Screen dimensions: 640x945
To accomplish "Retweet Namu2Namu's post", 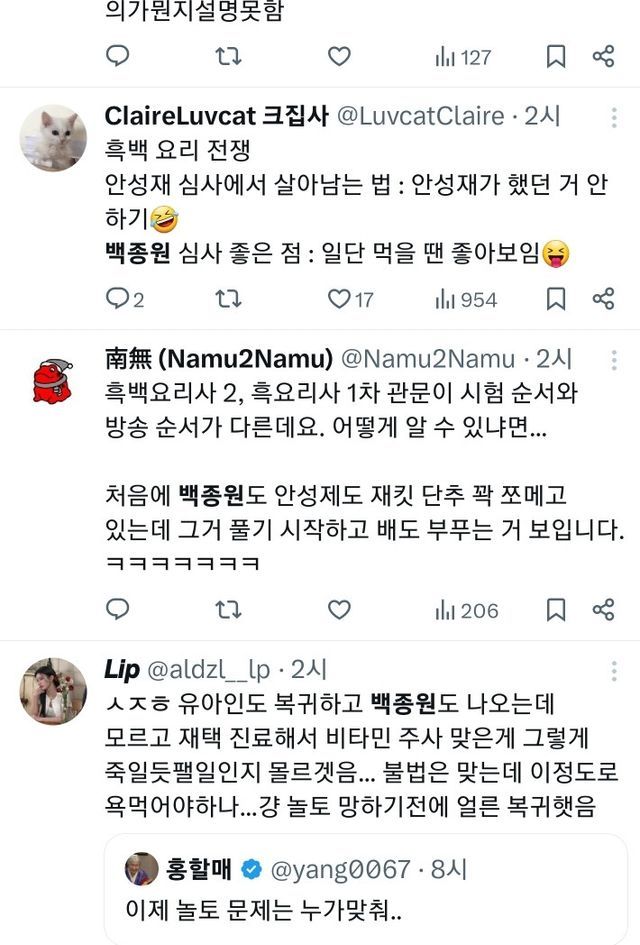I will coord(228,610).
